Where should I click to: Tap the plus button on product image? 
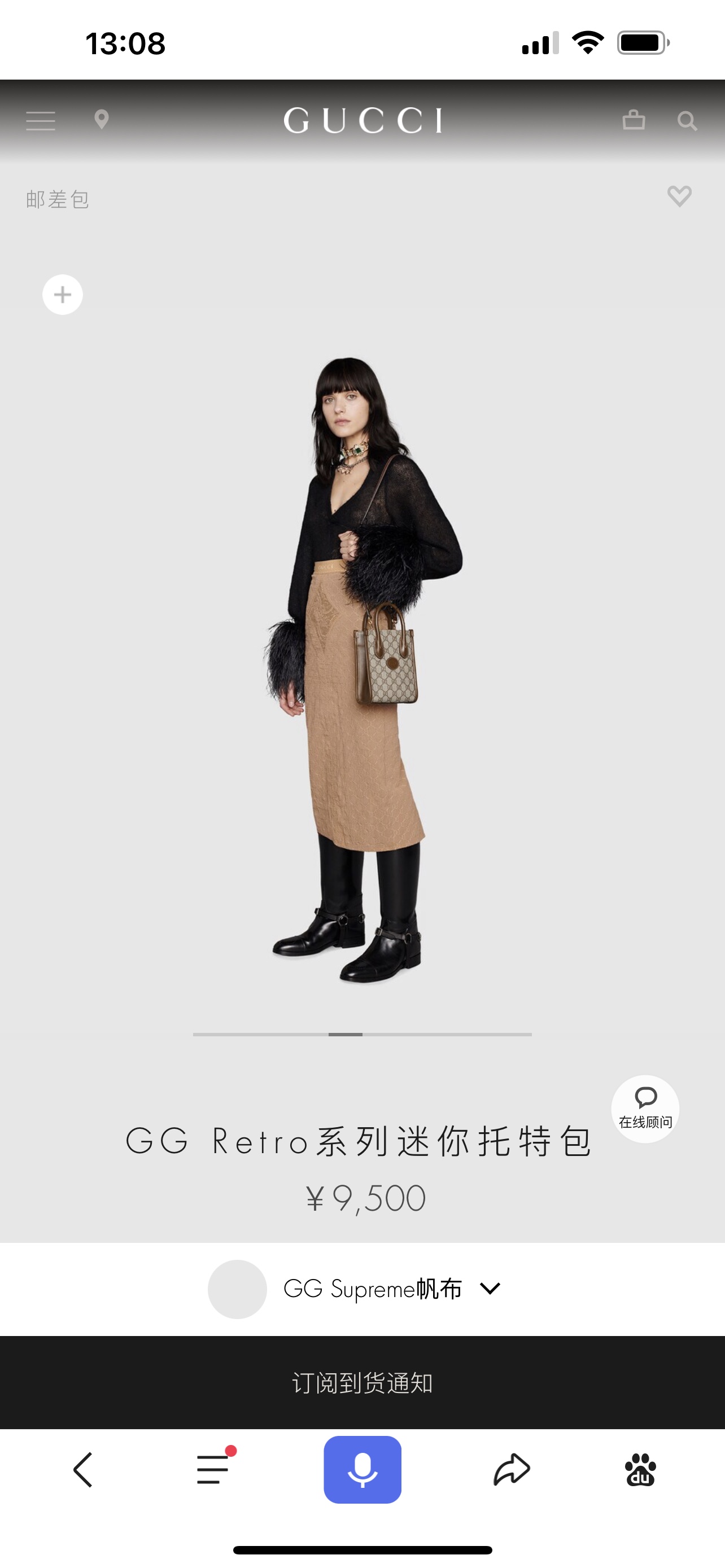pyautogui.click(x=63, y=295)
